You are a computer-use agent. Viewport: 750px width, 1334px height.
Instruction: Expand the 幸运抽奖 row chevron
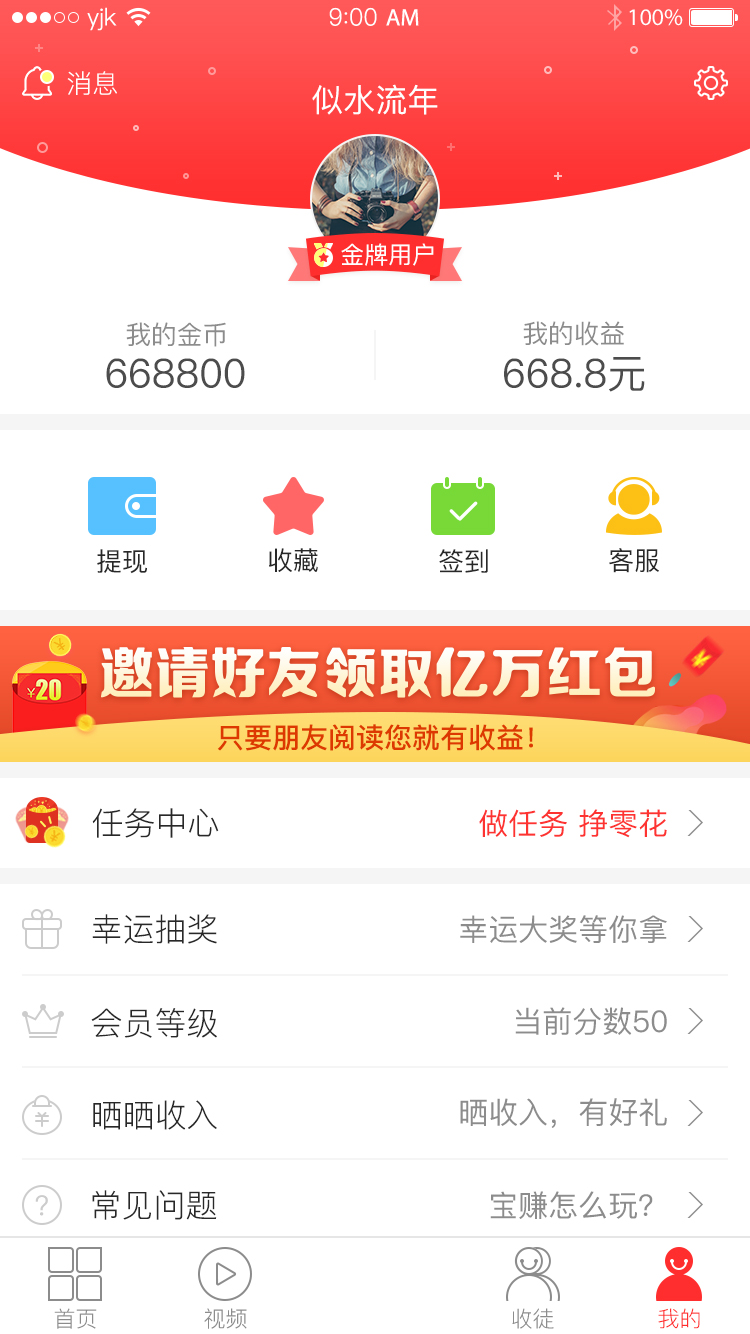(x=695, y=929)
